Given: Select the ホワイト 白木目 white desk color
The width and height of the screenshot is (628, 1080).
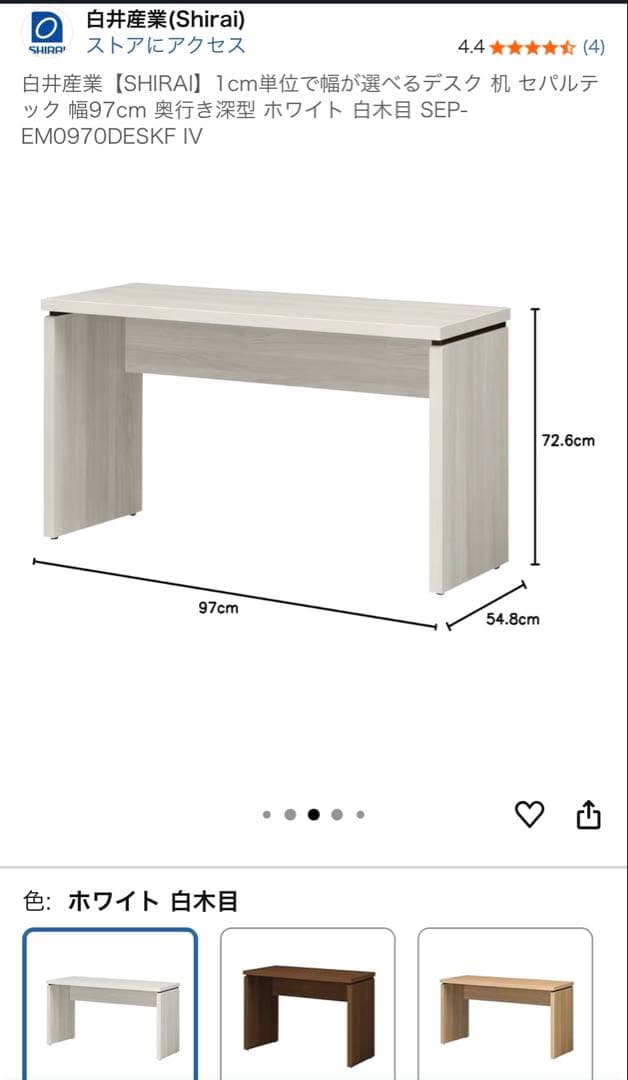Looking at the screenshot, I should (x=110, y=1008).
